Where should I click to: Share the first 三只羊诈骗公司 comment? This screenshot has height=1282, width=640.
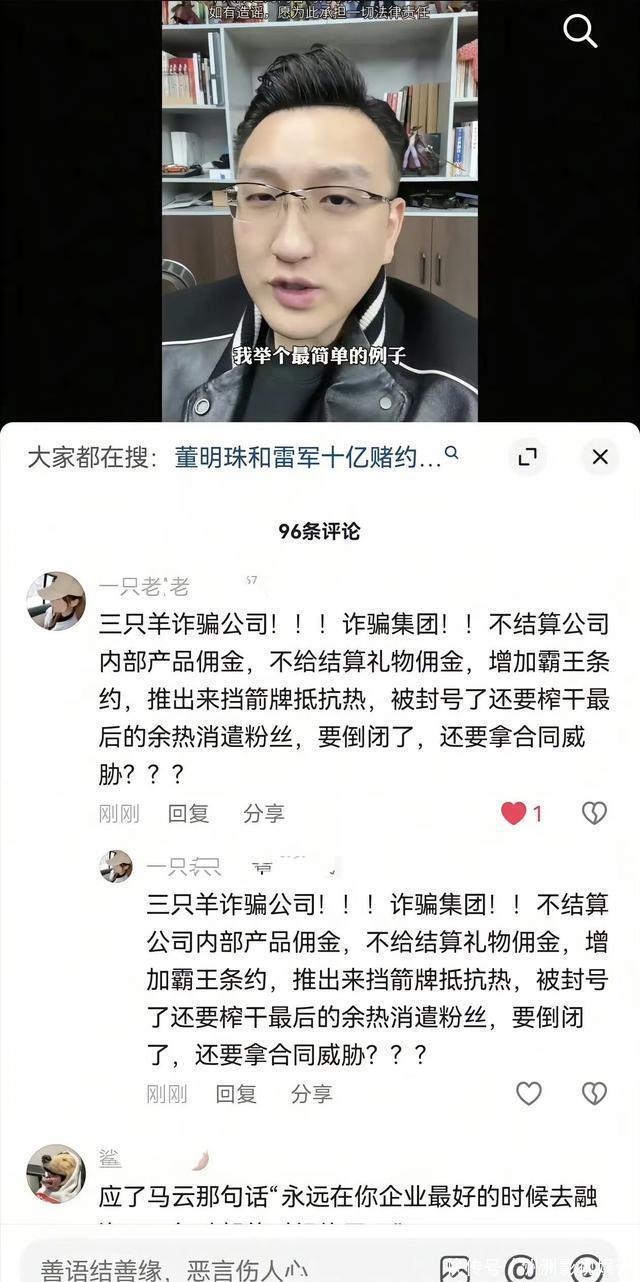tap(264, 814)
